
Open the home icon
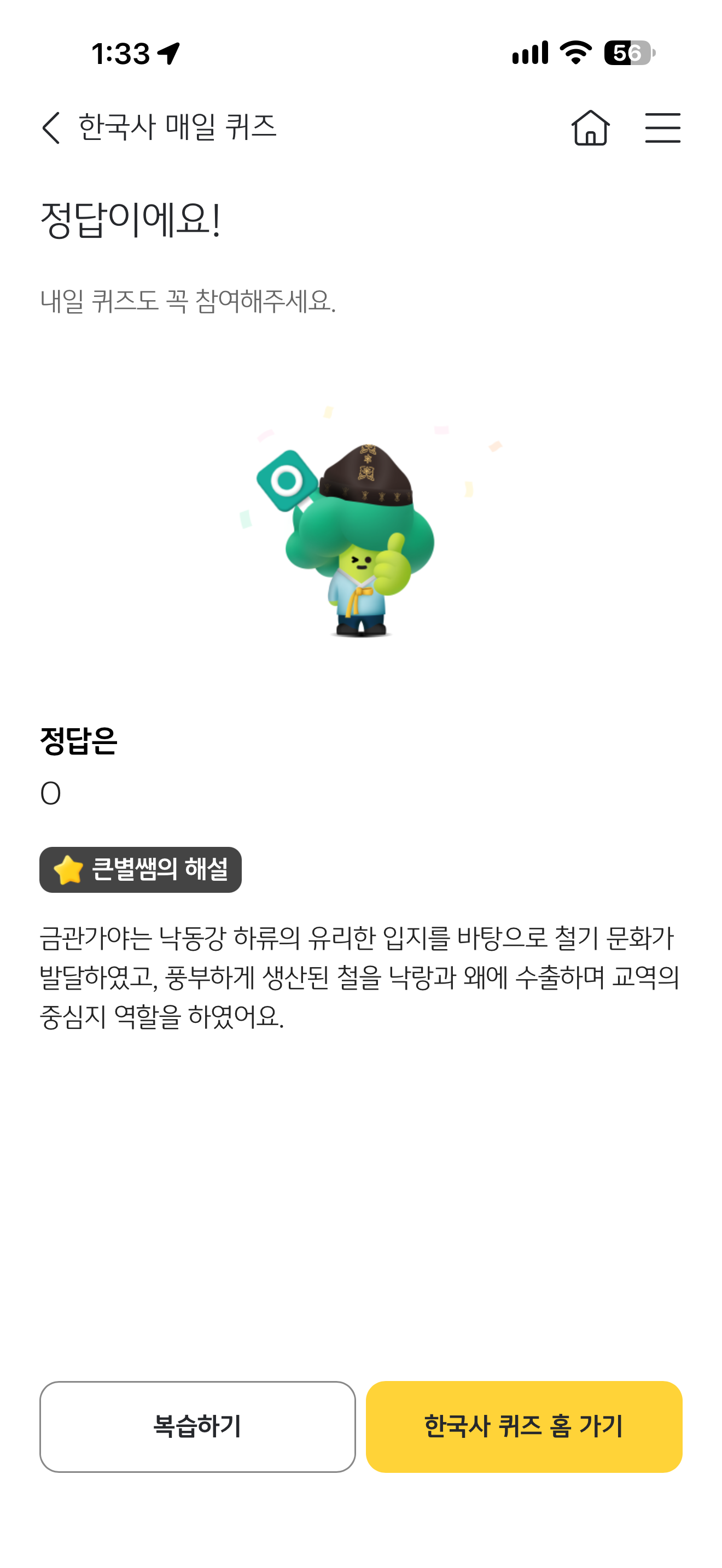pos(590,128)
